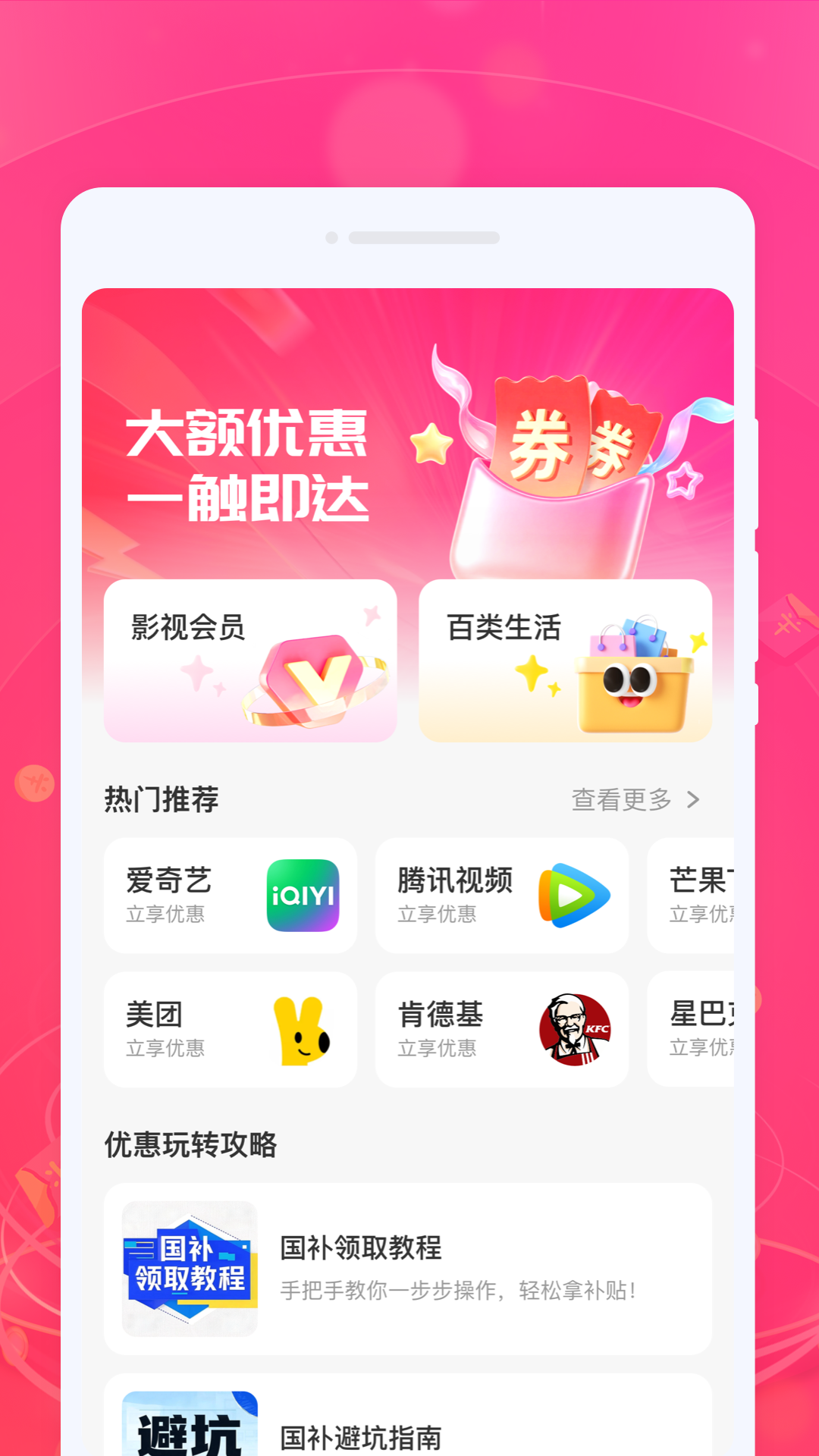Click the 肯德基 立享优惠 text
Image resolution: width=819 pixels, height=1456 pixels.
(x=438, y=1050)
